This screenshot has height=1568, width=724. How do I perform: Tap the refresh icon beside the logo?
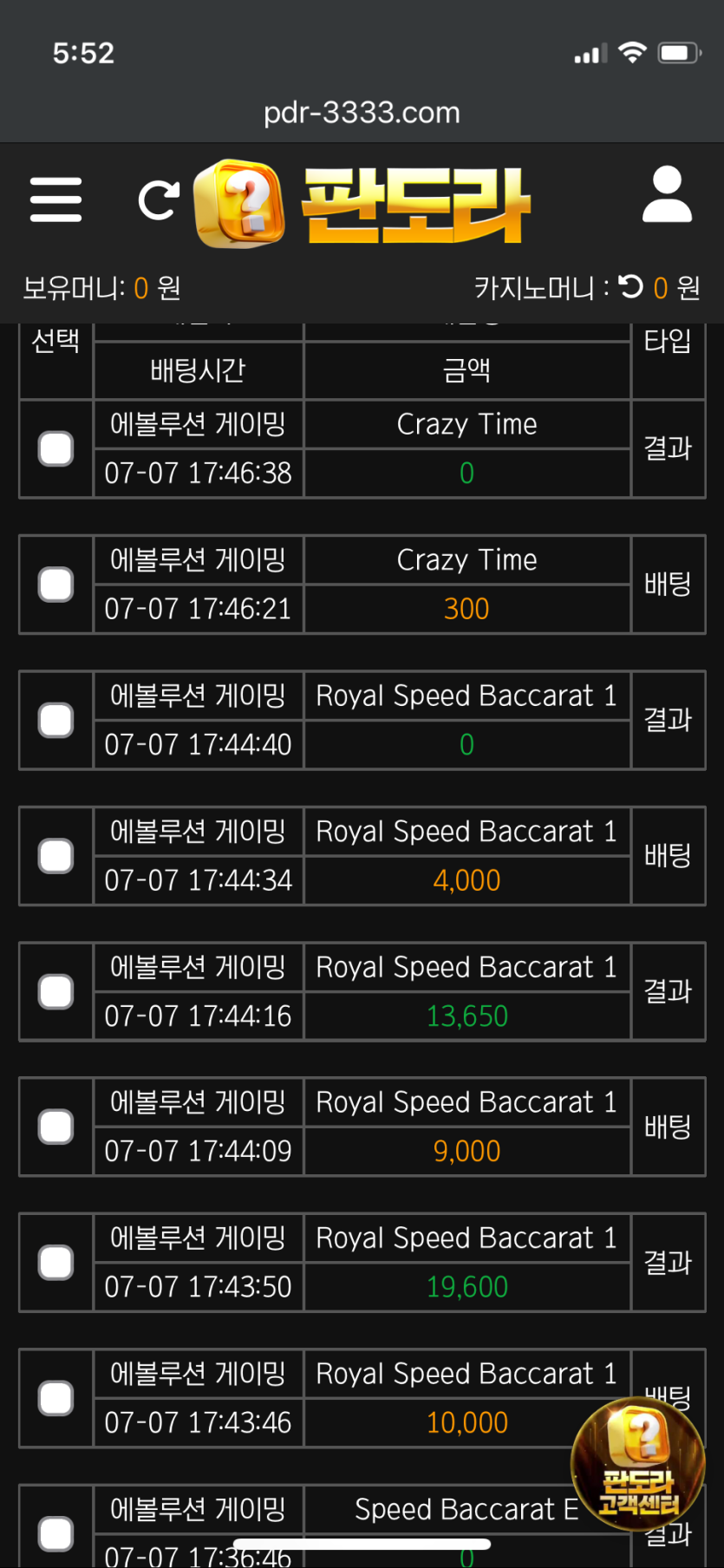pyautogui.click(x=159, y=200)
